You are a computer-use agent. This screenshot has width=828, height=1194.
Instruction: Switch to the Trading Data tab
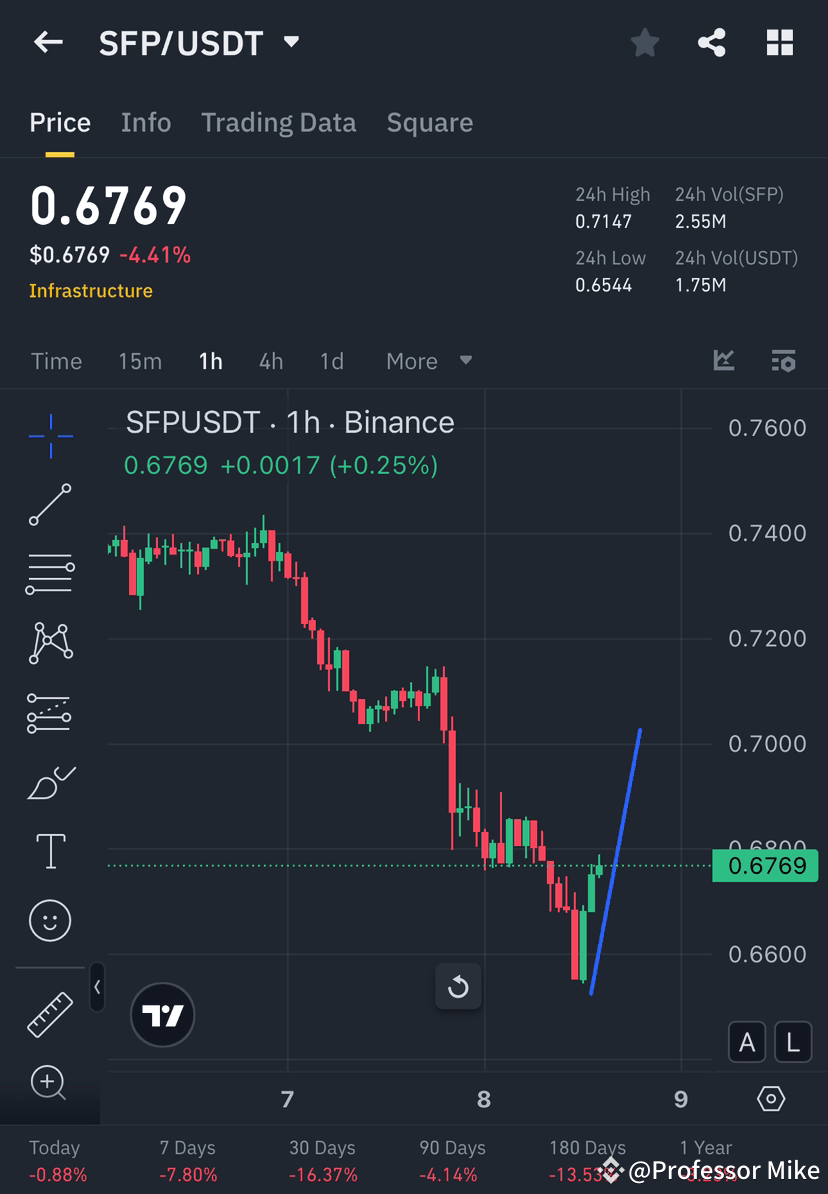278,122
